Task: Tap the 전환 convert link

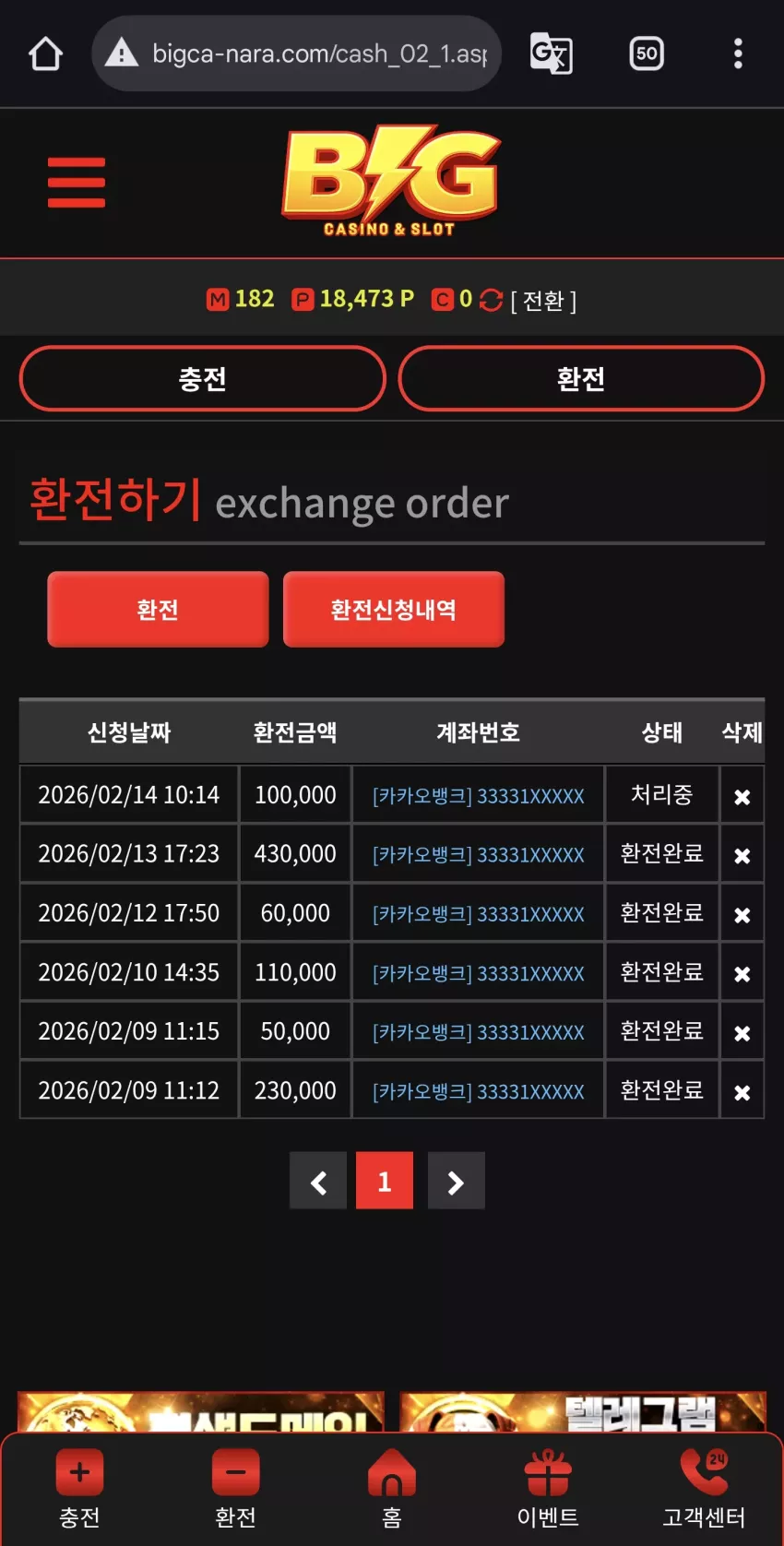Action: 543,301
